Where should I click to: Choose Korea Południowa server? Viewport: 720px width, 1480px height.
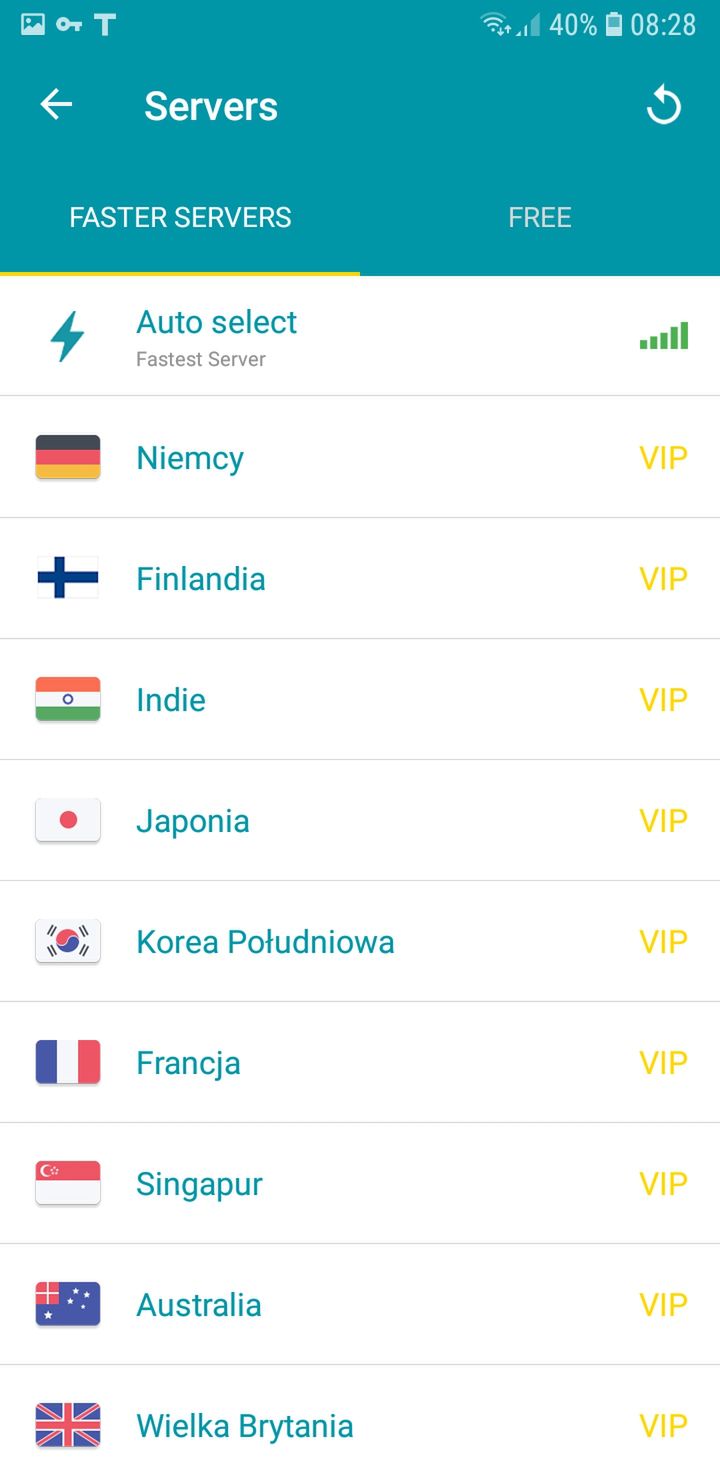point(360,942)
